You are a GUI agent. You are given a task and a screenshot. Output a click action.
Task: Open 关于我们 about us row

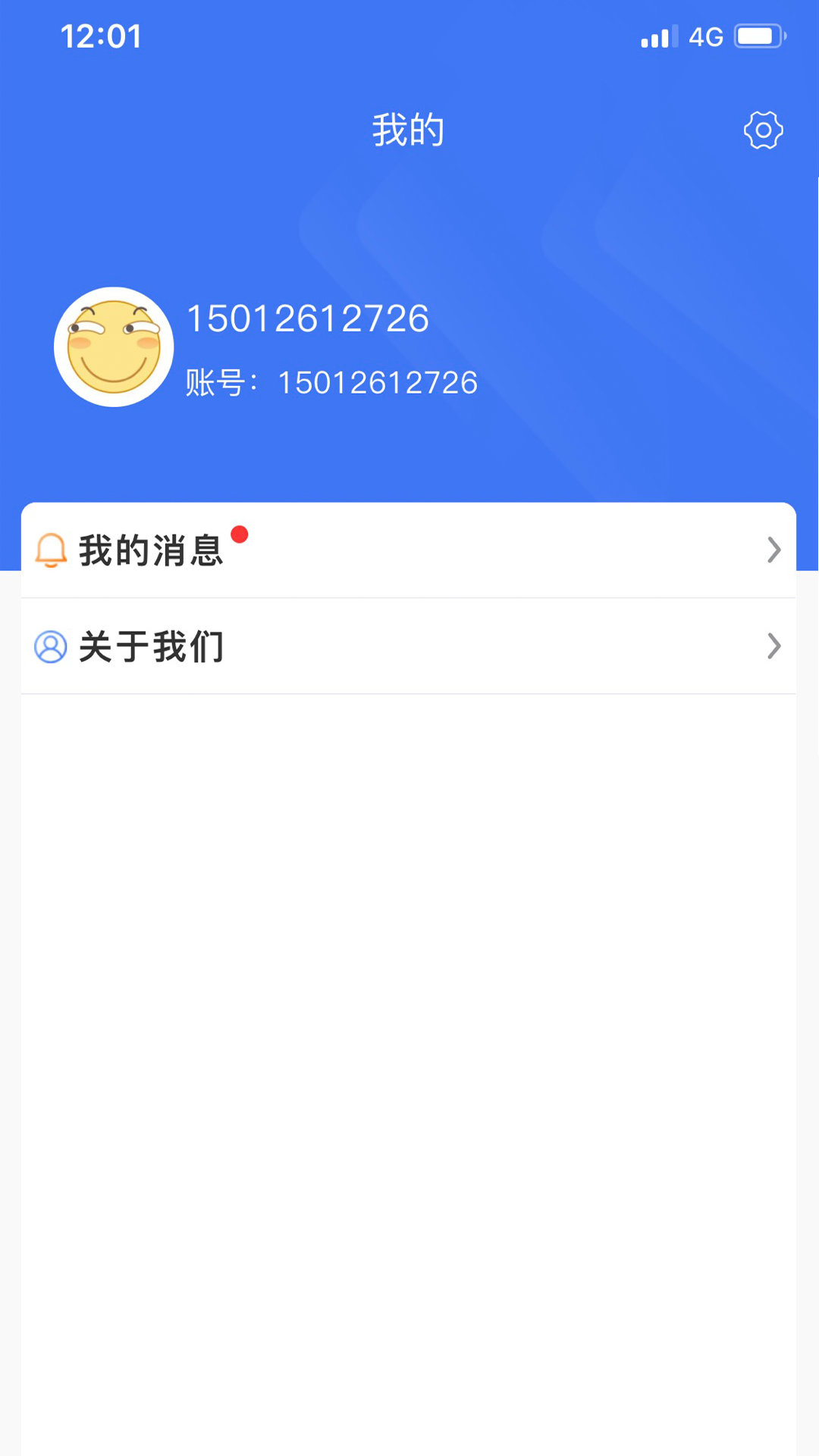click(x=408, y=647)
